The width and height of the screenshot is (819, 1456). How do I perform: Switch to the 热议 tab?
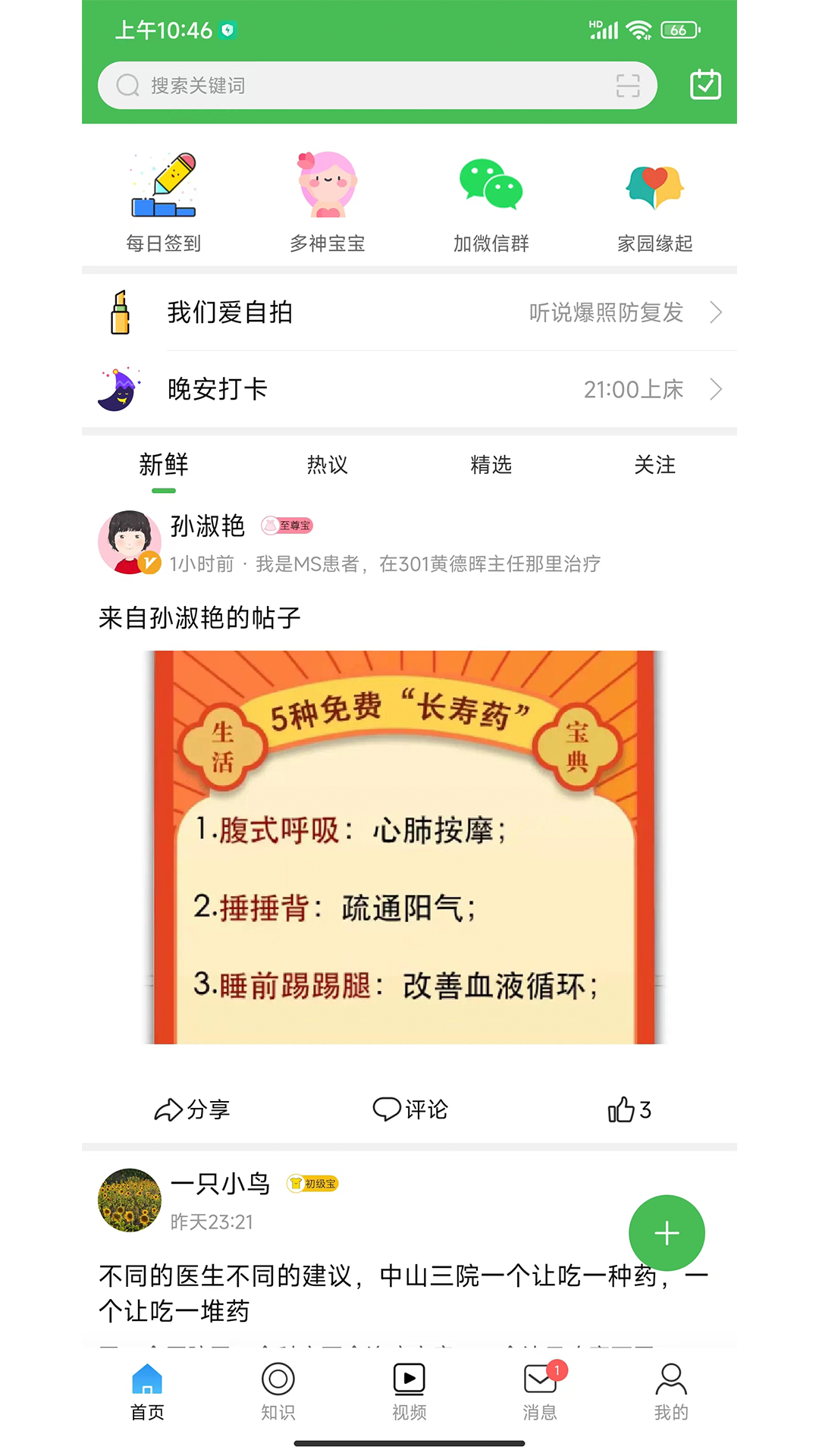326,466
